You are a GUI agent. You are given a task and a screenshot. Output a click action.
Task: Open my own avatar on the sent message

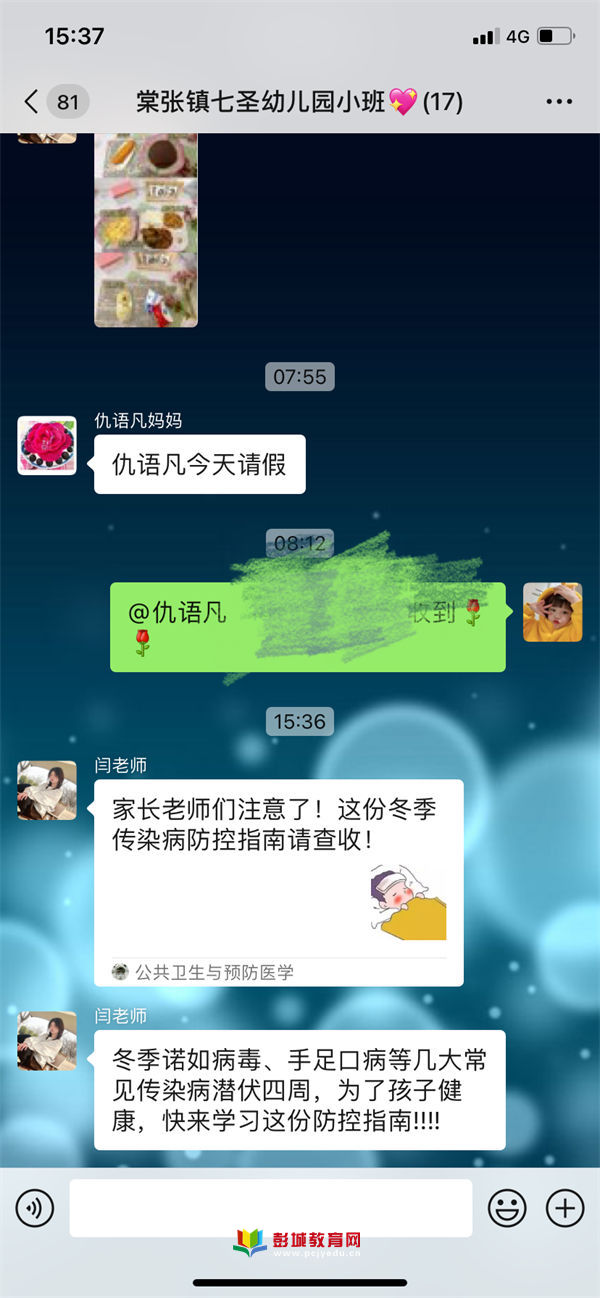[552, 612]
